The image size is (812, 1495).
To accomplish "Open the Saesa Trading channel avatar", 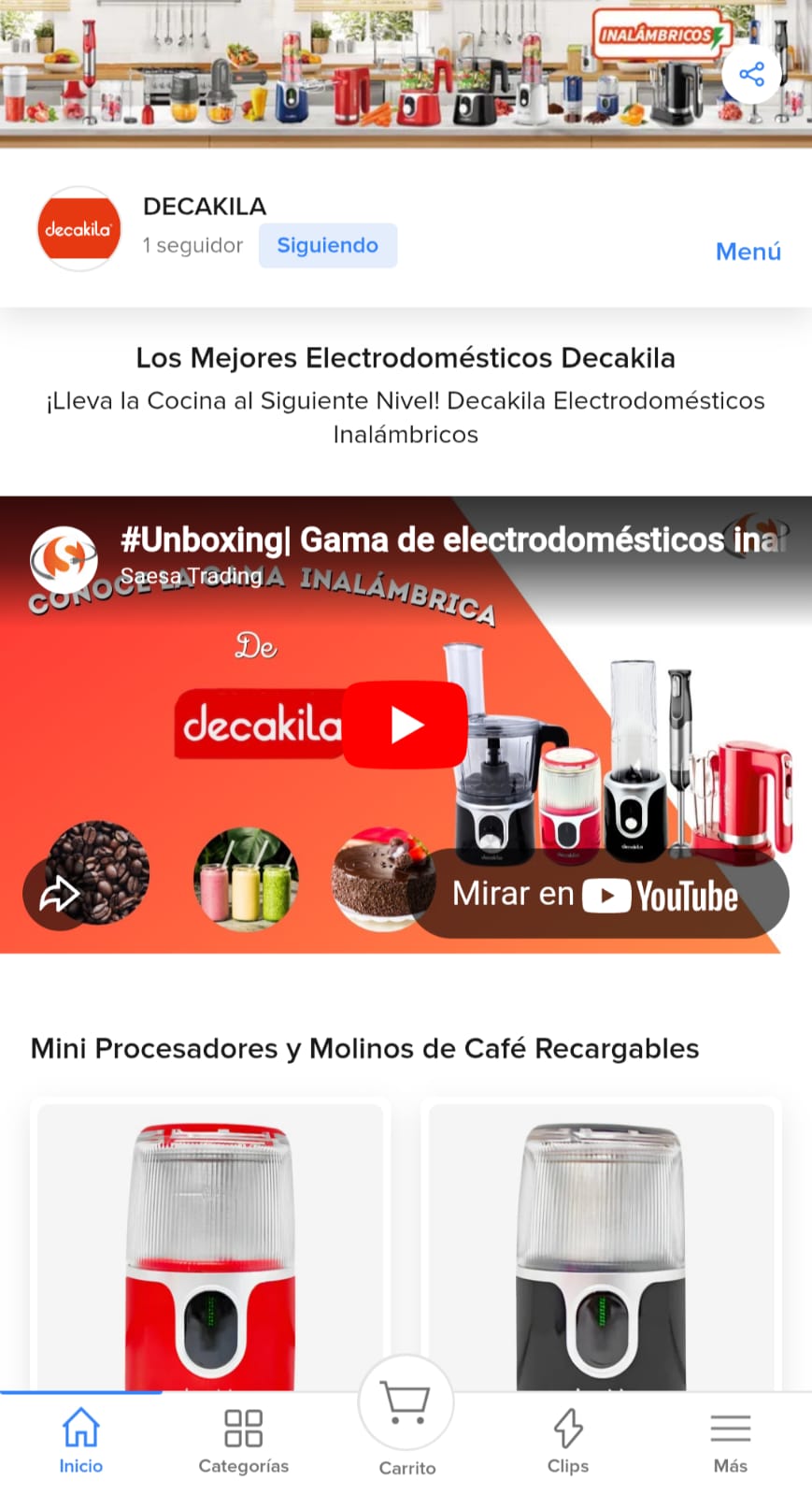I will point(64,558).
